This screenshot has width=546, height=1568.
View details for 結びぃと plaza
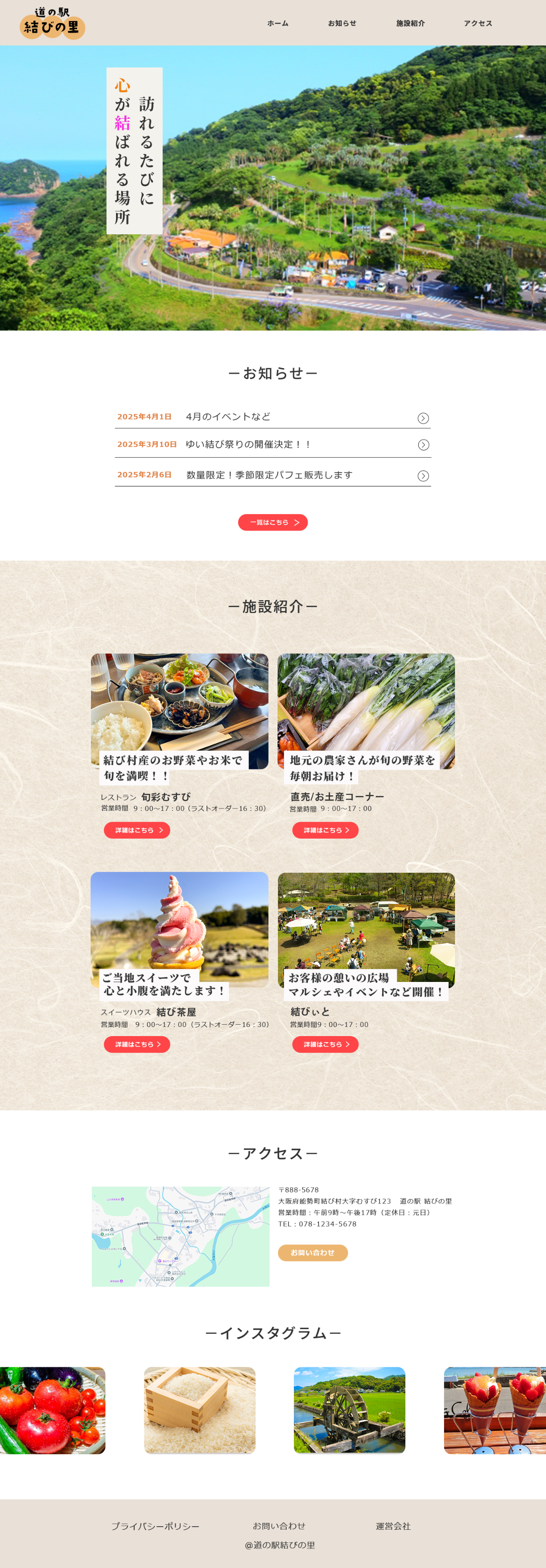[325, 1045]
